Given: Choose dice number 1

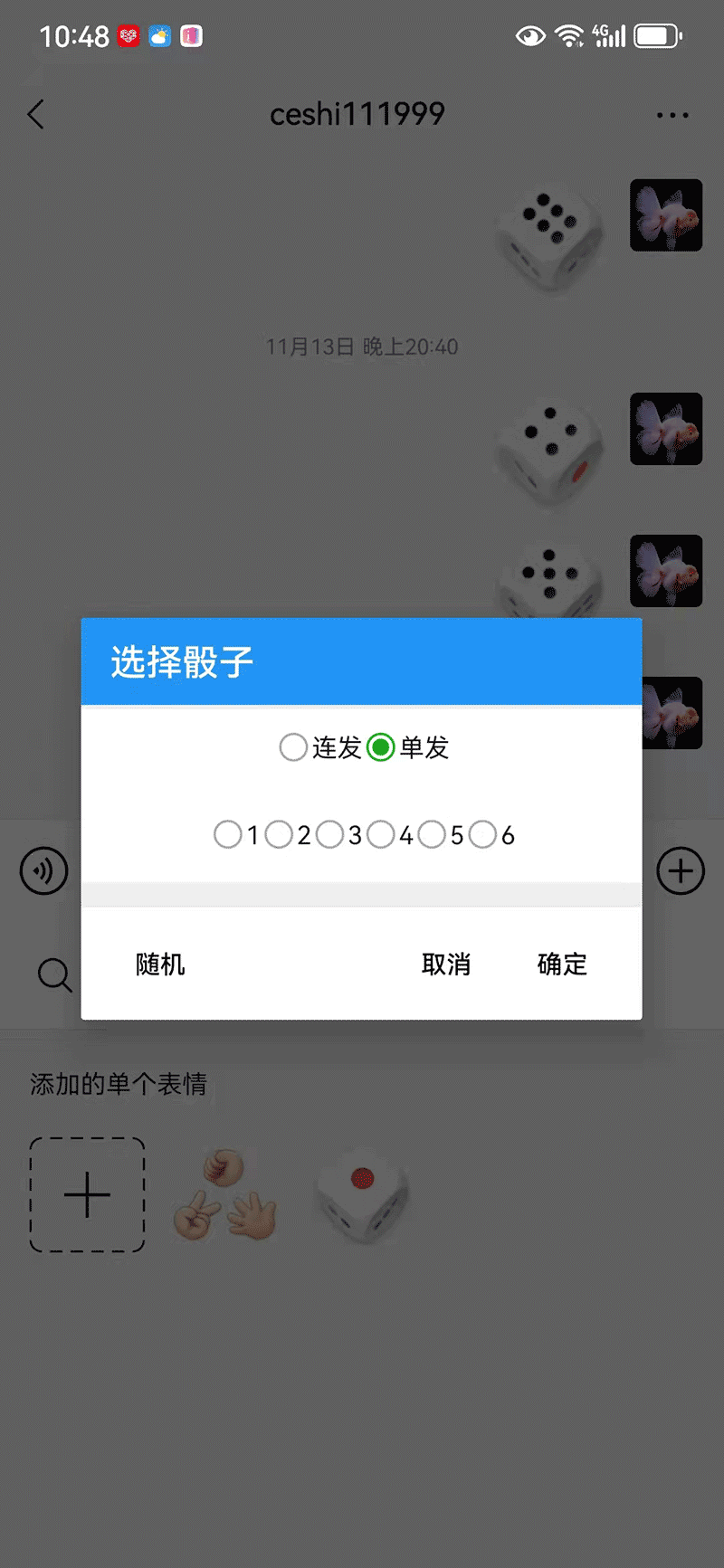Looking at the screenshot, I should point(228,834).
